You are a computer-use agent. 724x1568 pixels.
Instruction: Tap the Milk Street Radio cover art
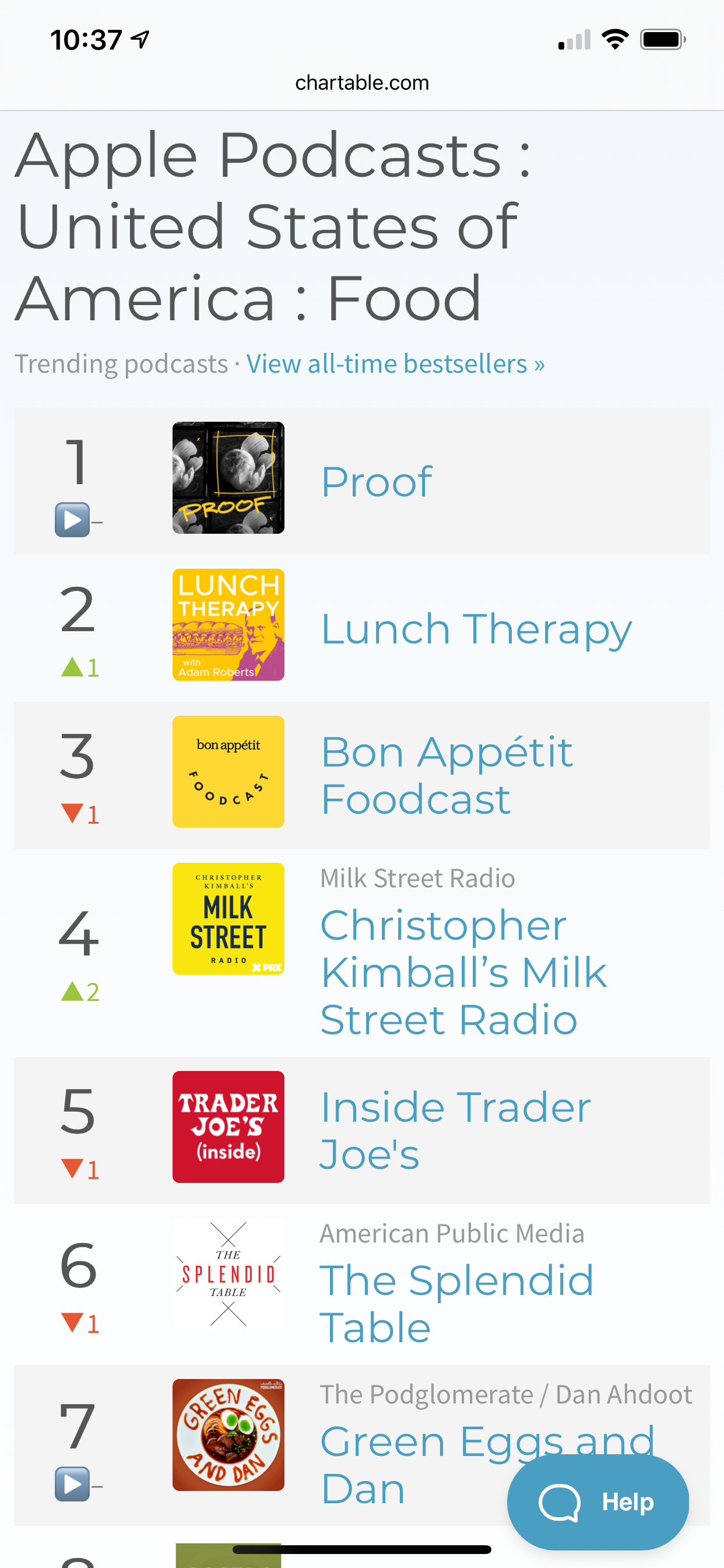click(228, 919)
